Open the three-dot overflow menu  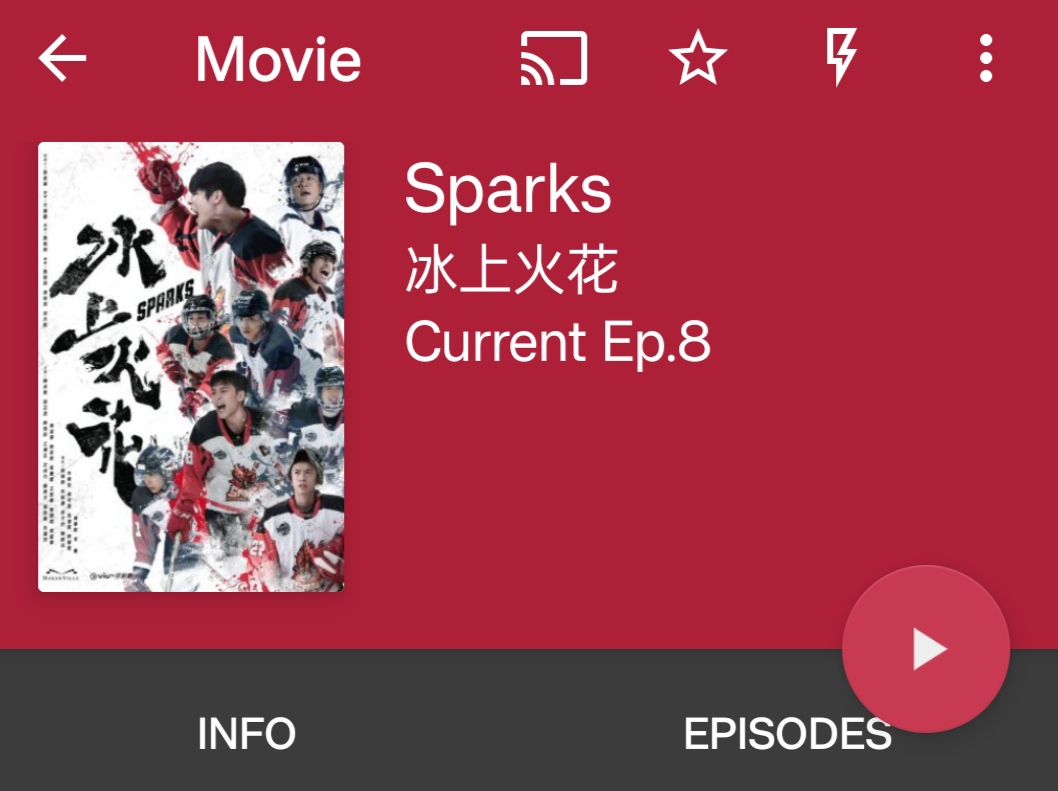point(985,59)
